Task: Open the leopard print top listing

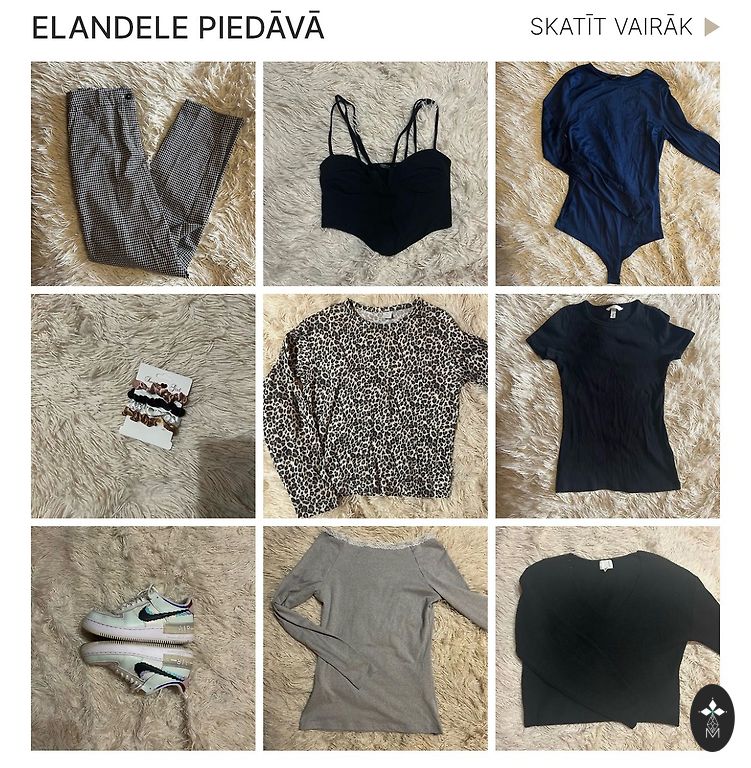Action: point(375,406)
